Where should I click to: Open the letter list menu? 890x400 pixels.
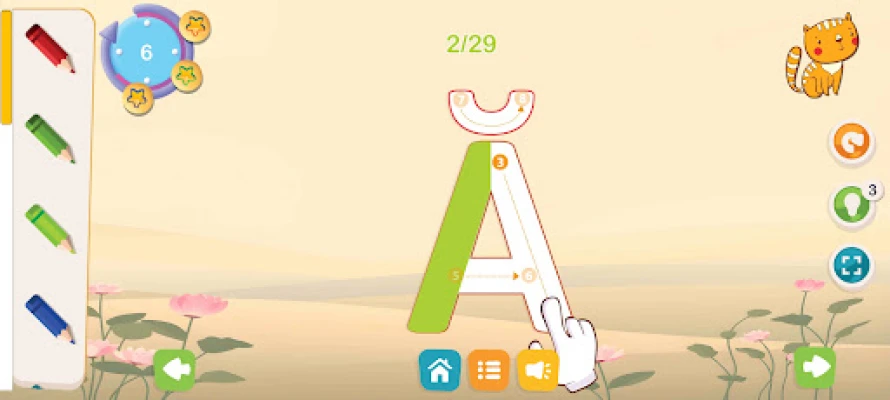tap(488, 371)
